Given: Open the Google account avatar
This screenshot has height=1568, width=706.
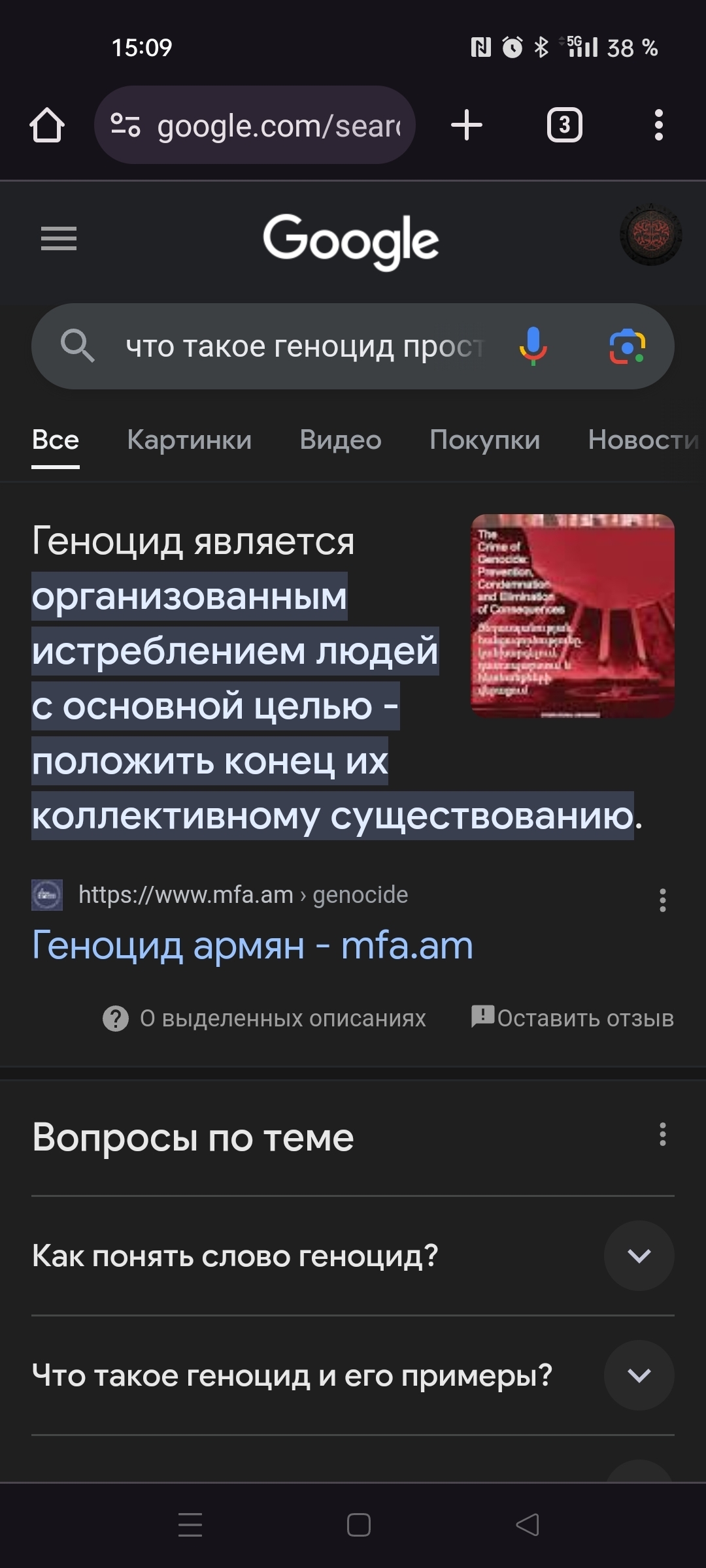Looking at the screenshot, I should pyautogui.click(x=650, y=235).
